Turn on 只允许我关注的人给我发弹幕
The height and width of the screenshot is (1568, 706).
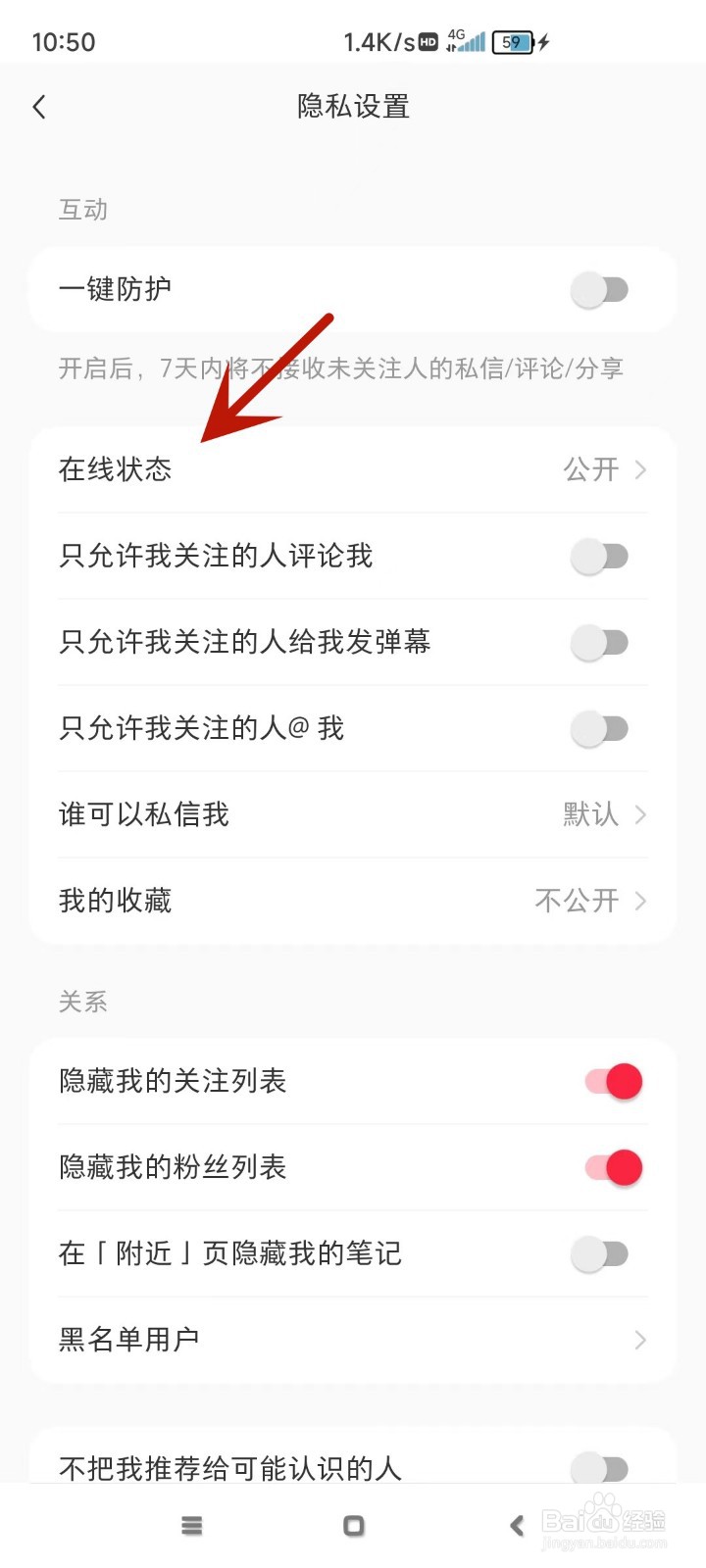[599, 643]
